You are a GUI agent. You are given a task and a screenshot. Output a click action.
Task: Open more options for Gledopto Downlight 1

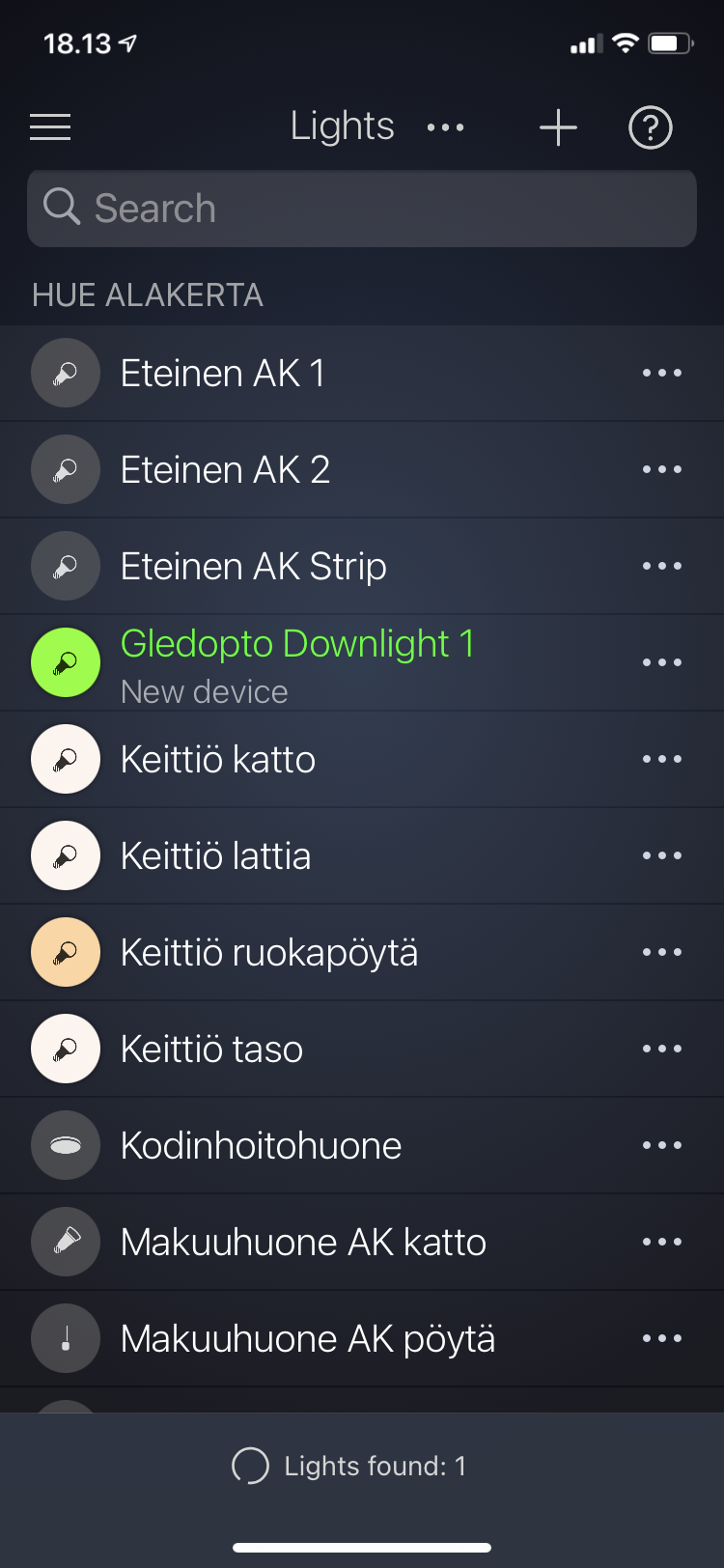(662, 663)
